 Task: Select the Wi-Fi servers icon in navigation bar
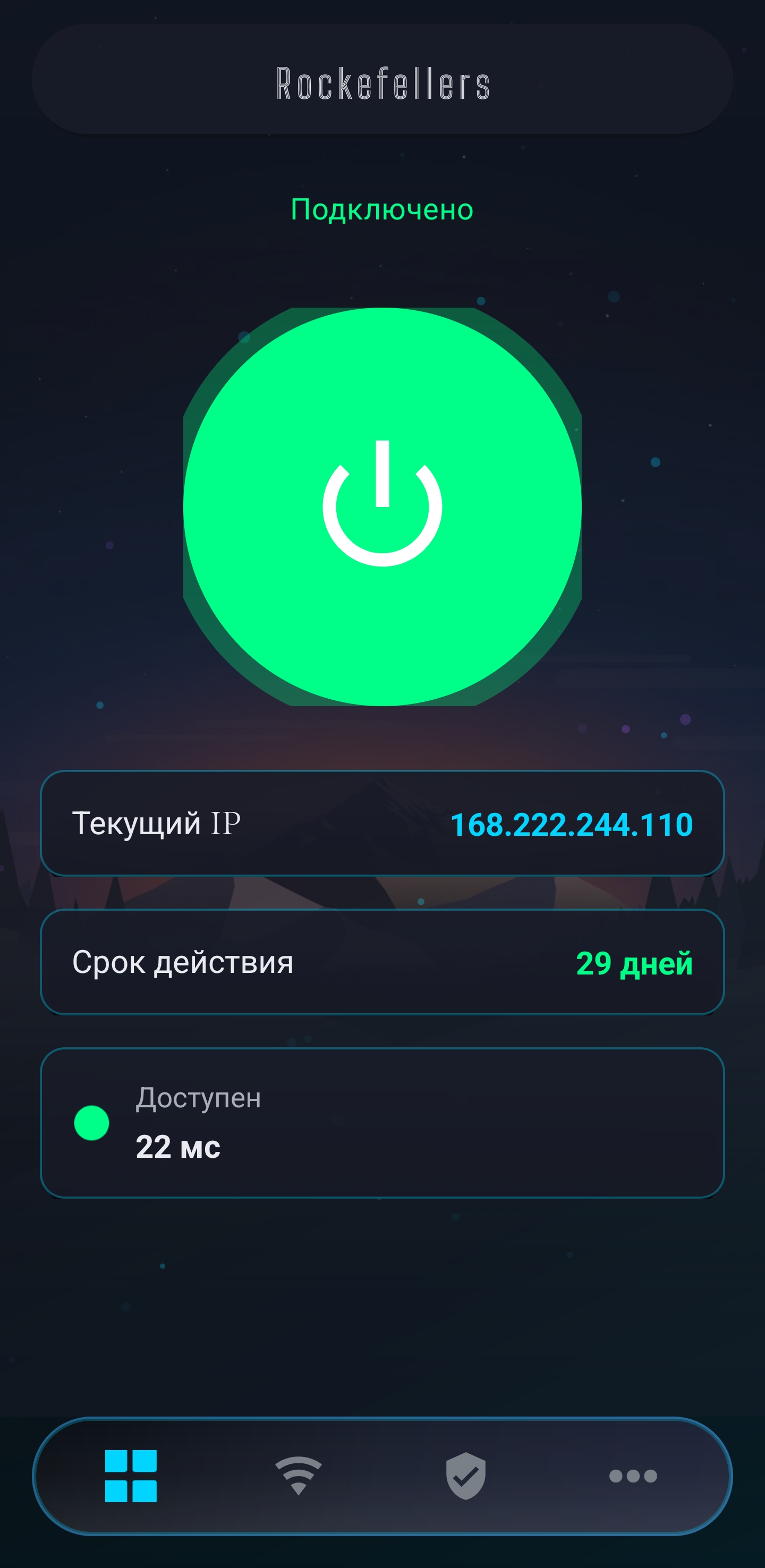299,1476
